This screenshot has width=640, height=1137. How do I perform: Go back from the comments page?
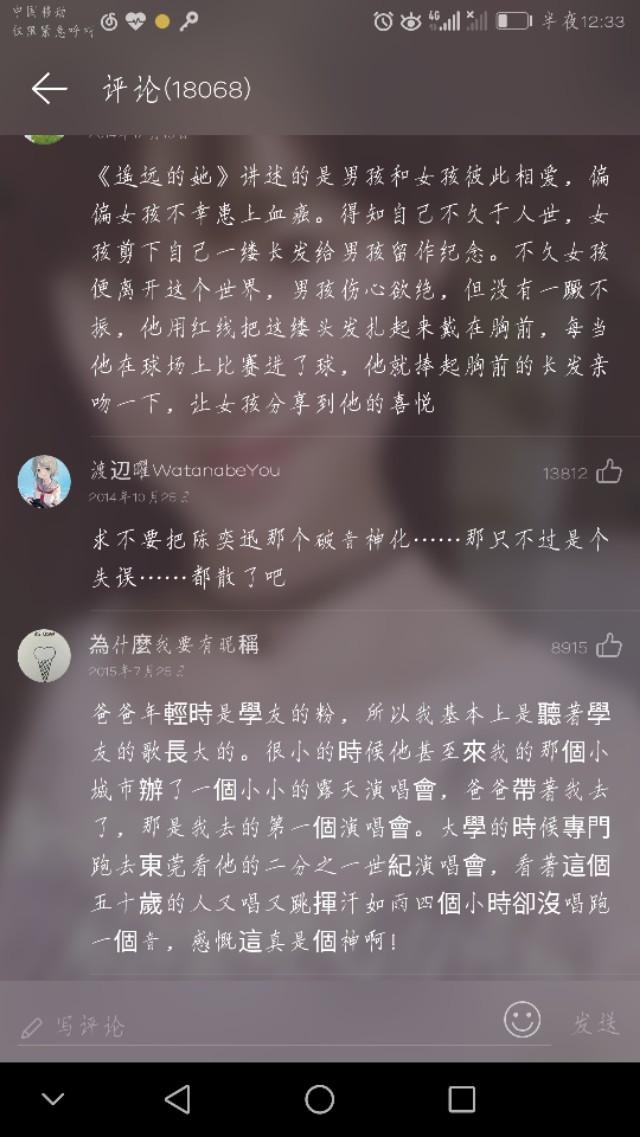pos(49,89)
